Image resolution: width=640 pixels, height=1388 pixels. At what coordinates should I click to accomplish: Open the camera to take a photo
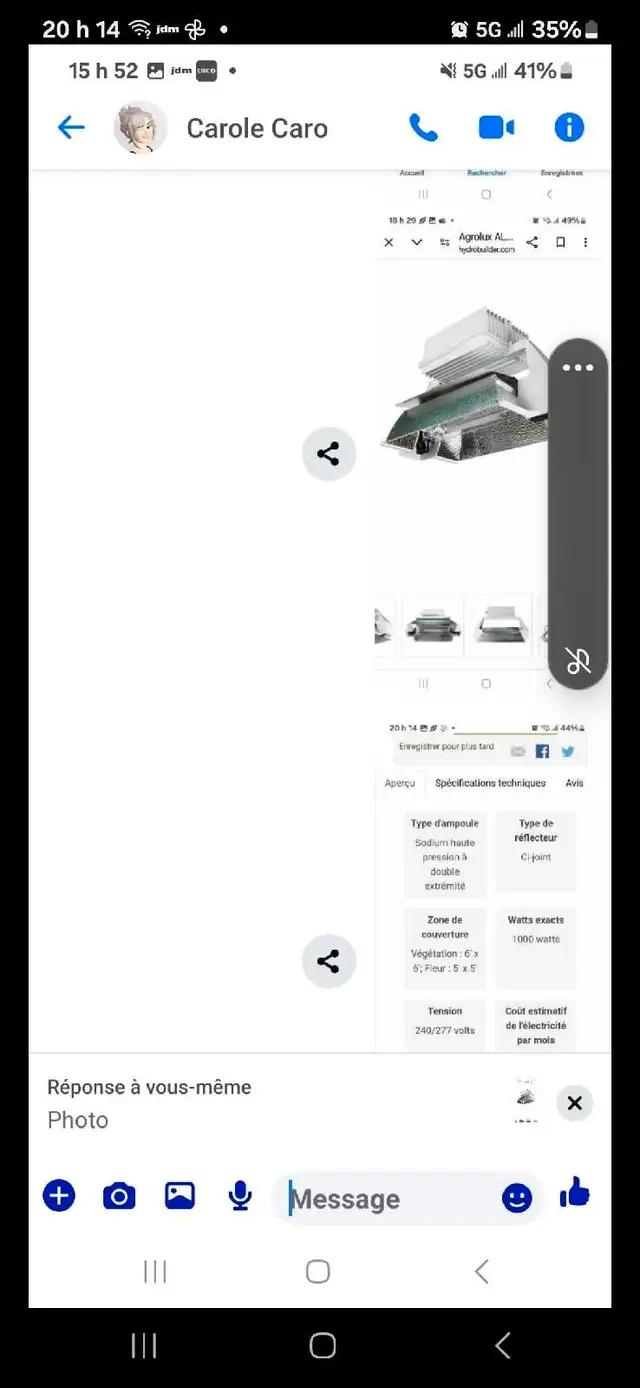pos(119,1195)
